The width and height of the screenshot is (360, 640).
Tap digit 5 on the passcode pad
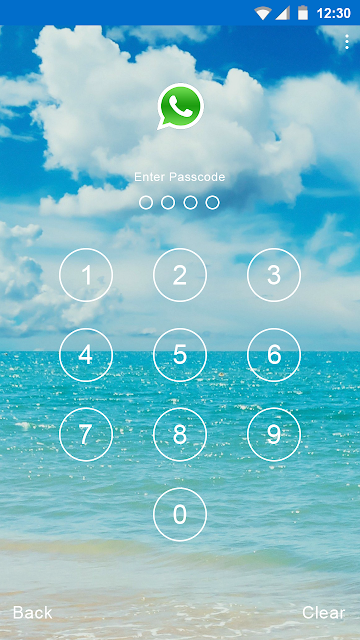click(x=180, y=355)
